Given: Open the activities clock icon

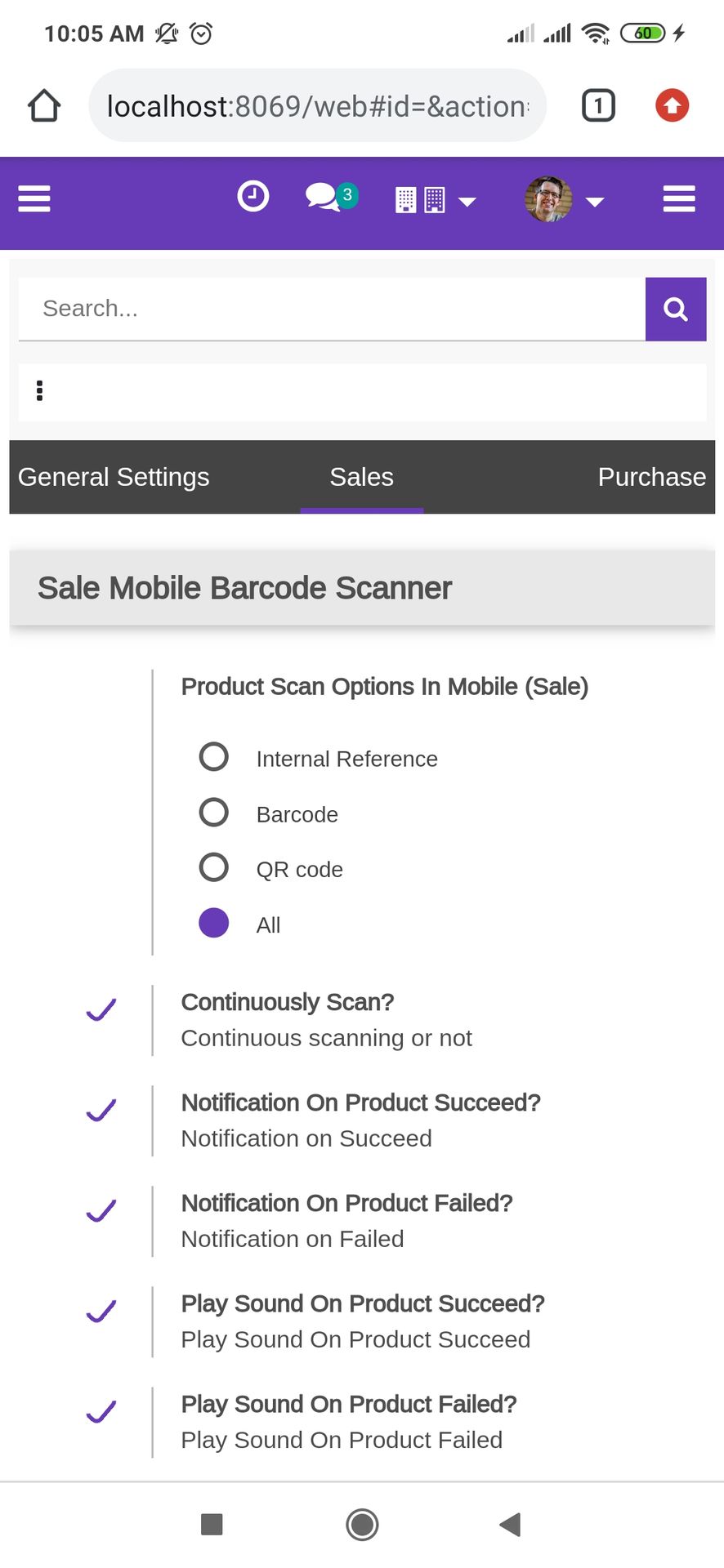Looking at the screenshot, I should pyautogui.click(x=253, y=197).
